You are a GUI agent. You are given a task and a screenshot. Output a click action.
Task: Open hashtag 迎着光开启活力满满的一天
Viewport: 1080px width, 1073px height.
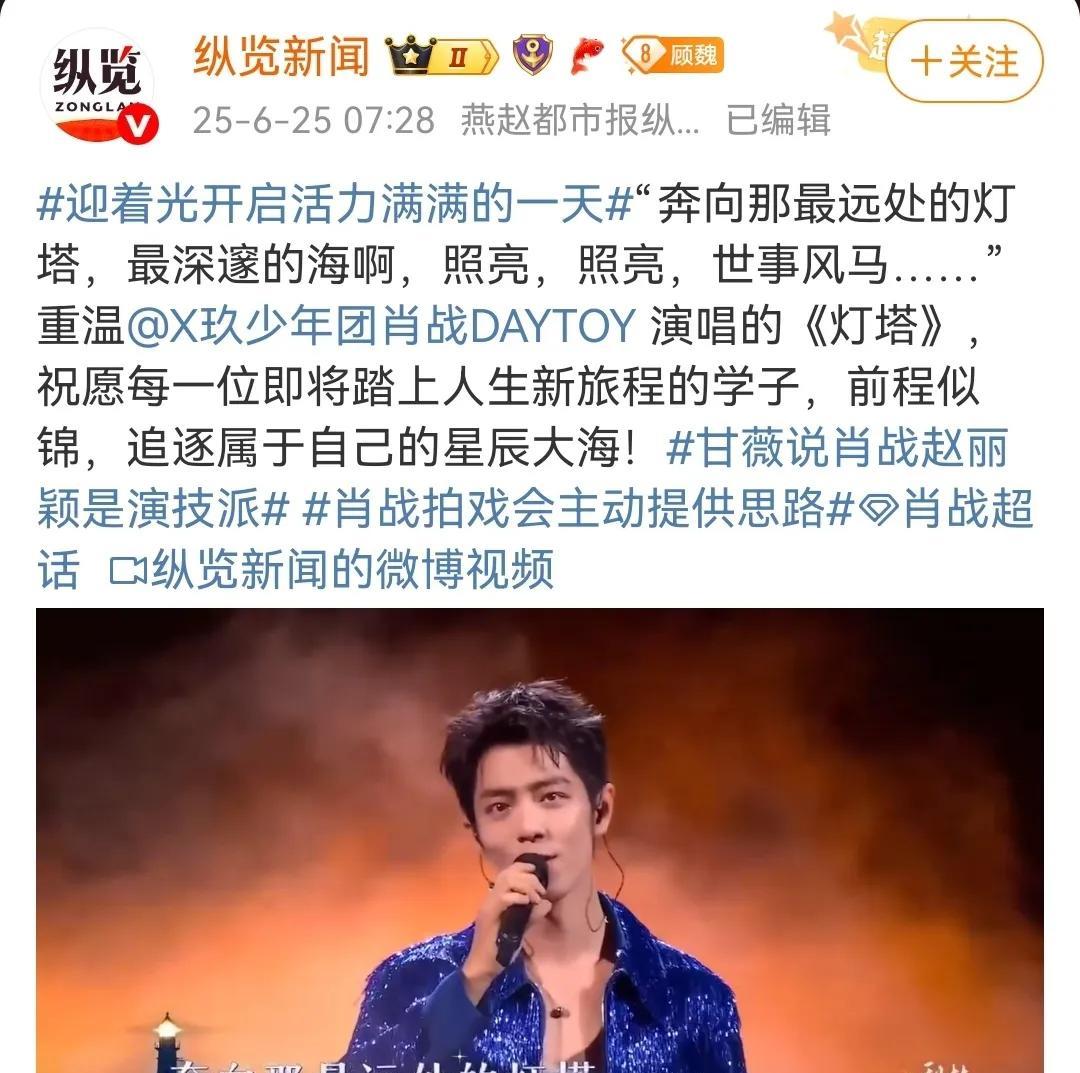click(x=335, y=204)
